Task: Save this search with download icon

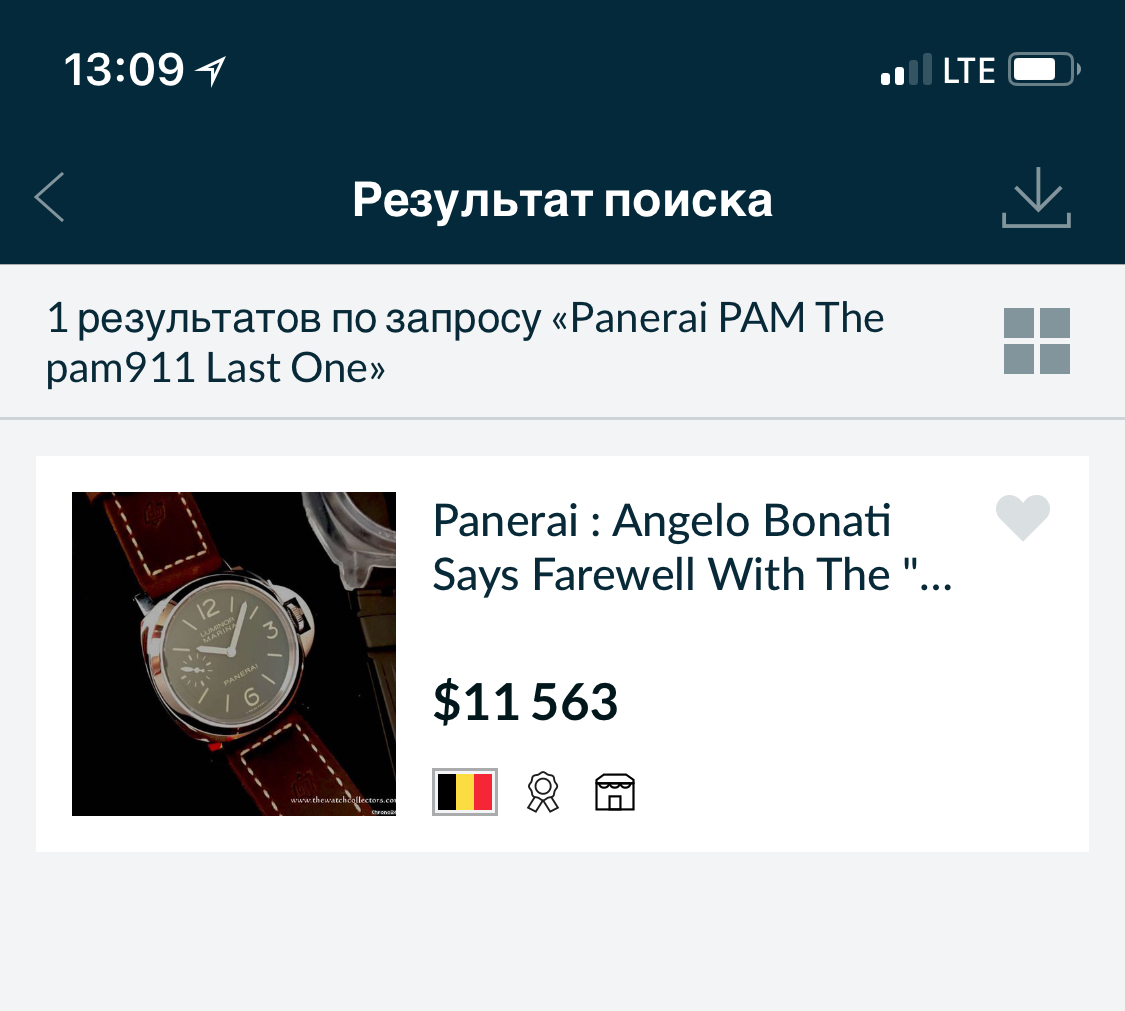Action: pyautogui.click(x=1036, y=198)
